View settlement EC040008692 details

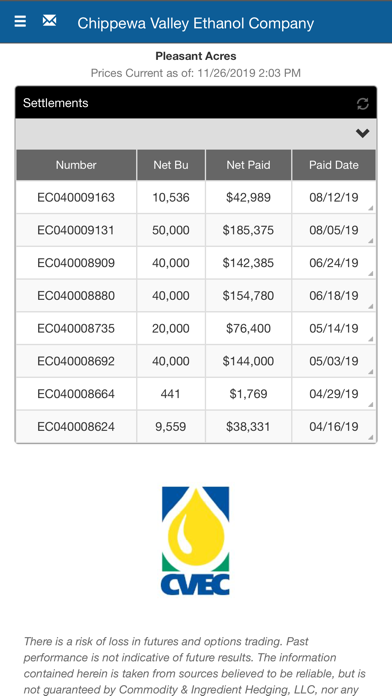click(x=196, y=361)
